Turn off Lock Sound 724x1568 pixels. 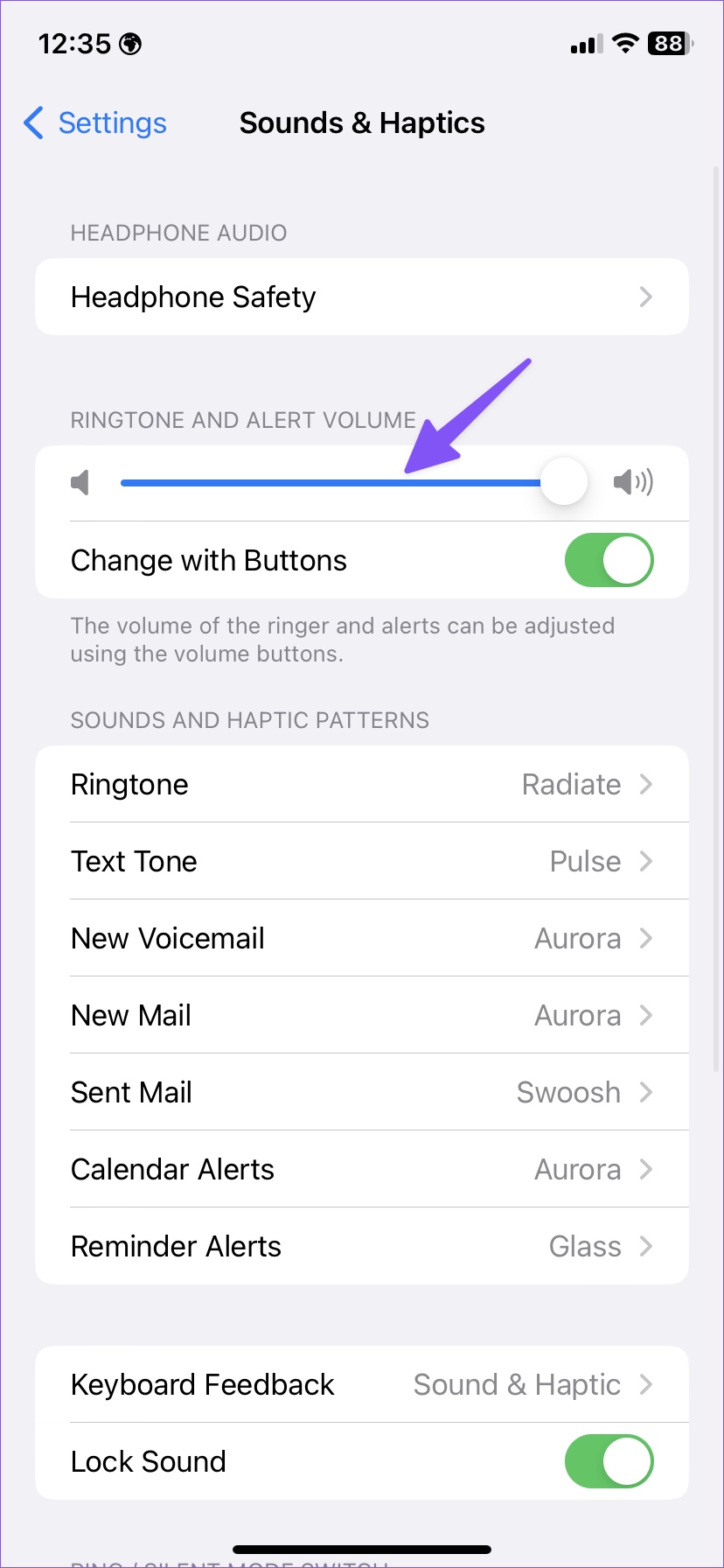click(x=609, y=1461)
